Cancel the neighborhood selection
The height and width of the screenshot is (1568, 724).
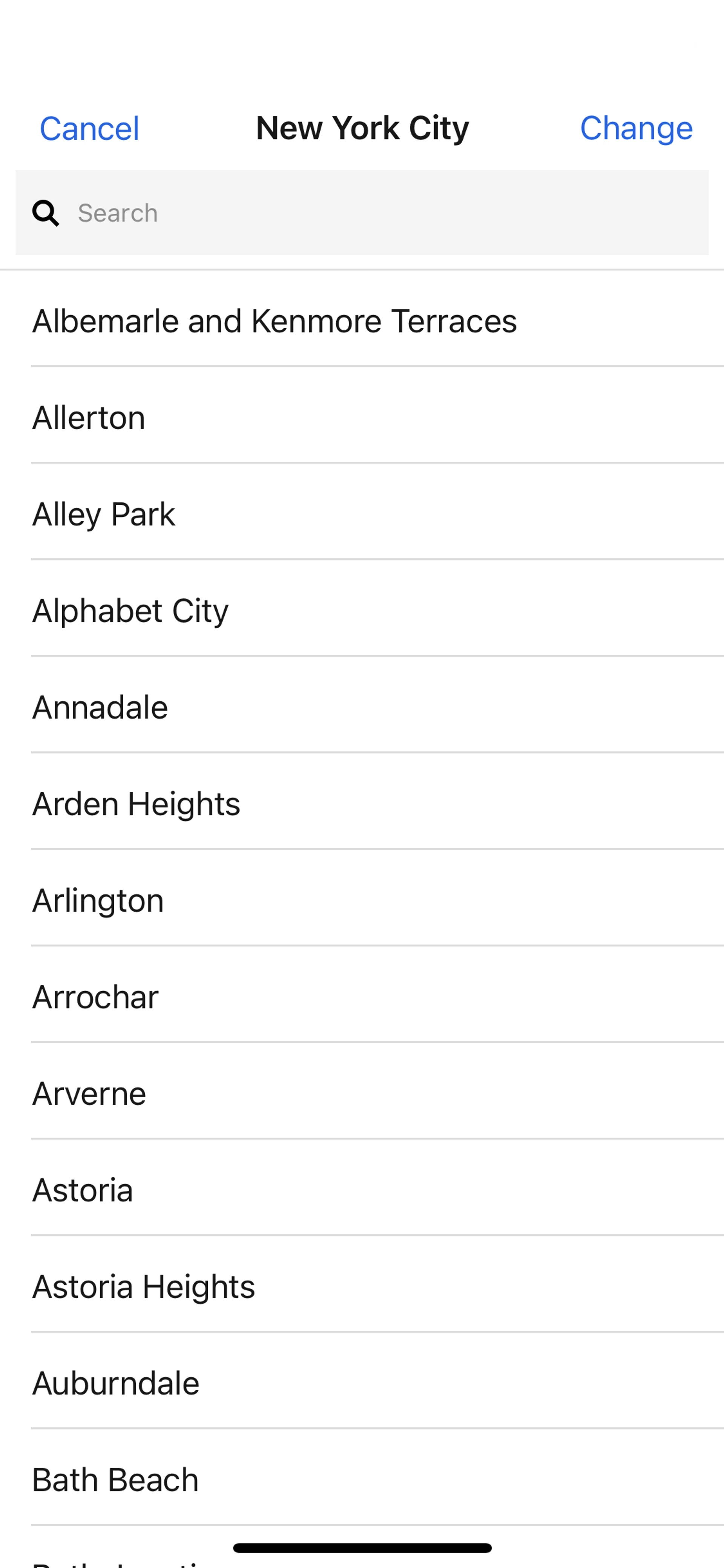pos(89,128)
